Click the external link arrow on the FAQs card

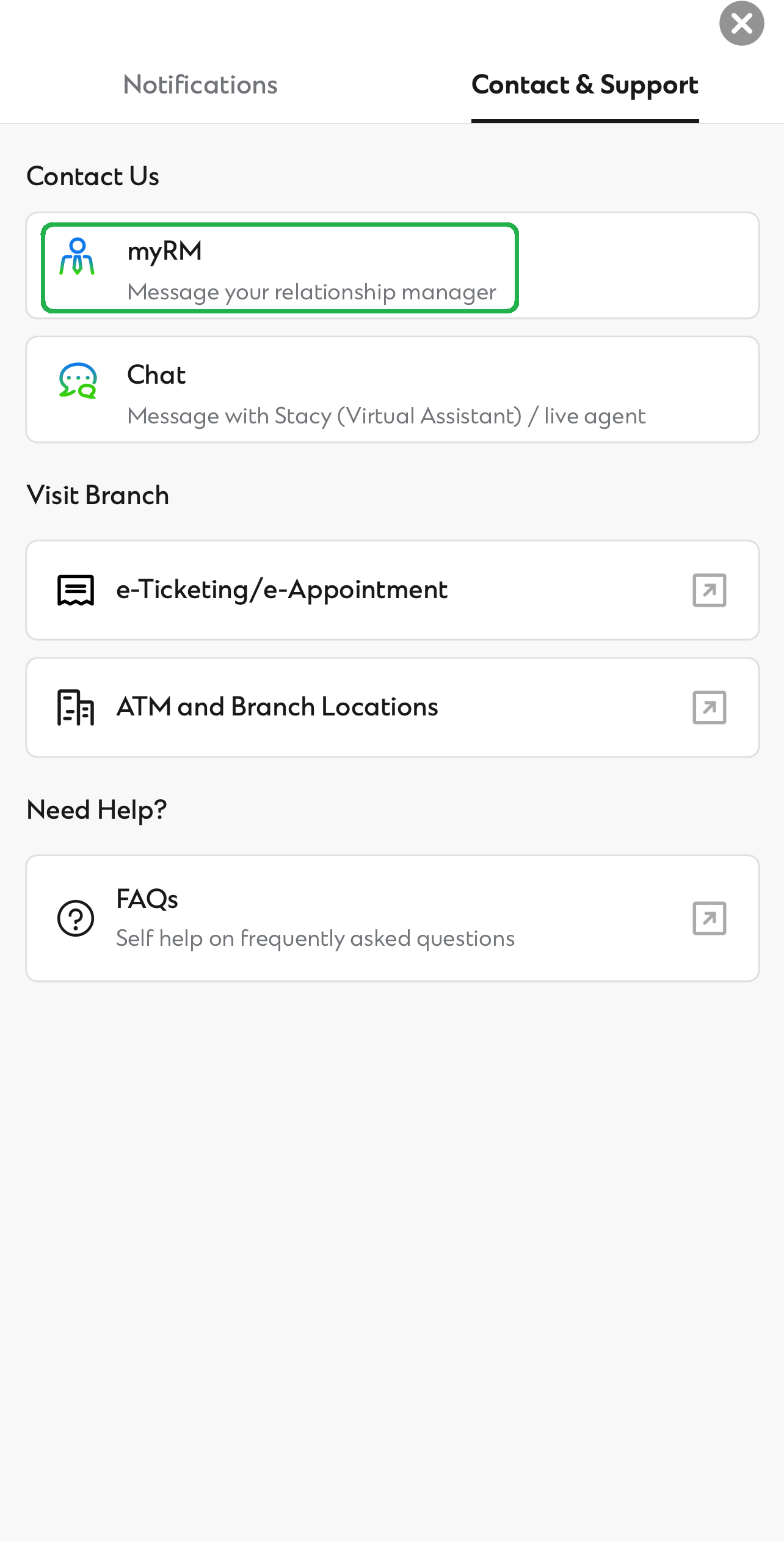[x=709, y=918]
